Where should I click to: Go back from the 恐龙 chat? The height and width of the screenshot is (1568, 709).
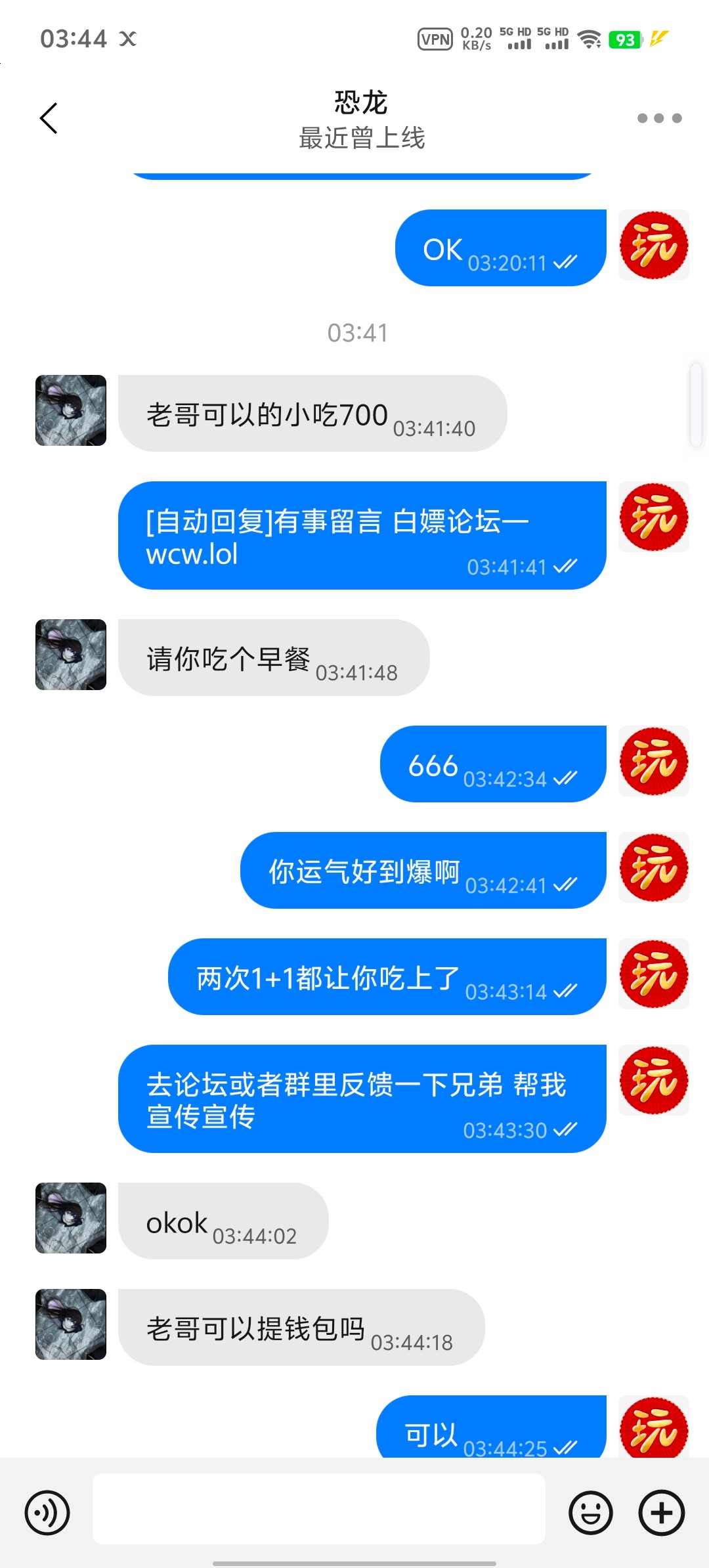pos(49,118)
